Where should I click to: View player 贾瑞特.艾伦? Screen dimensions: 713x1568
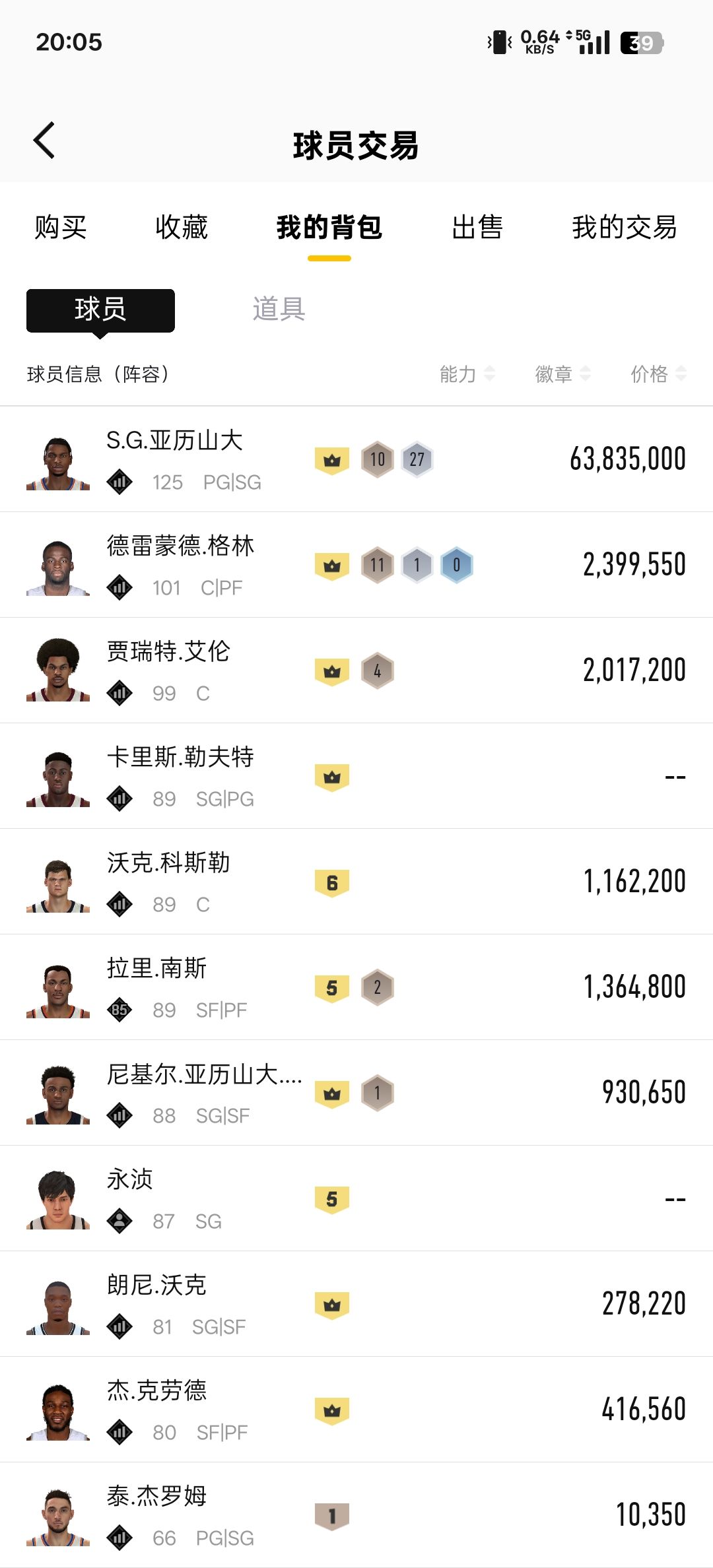tap(356, 670)
